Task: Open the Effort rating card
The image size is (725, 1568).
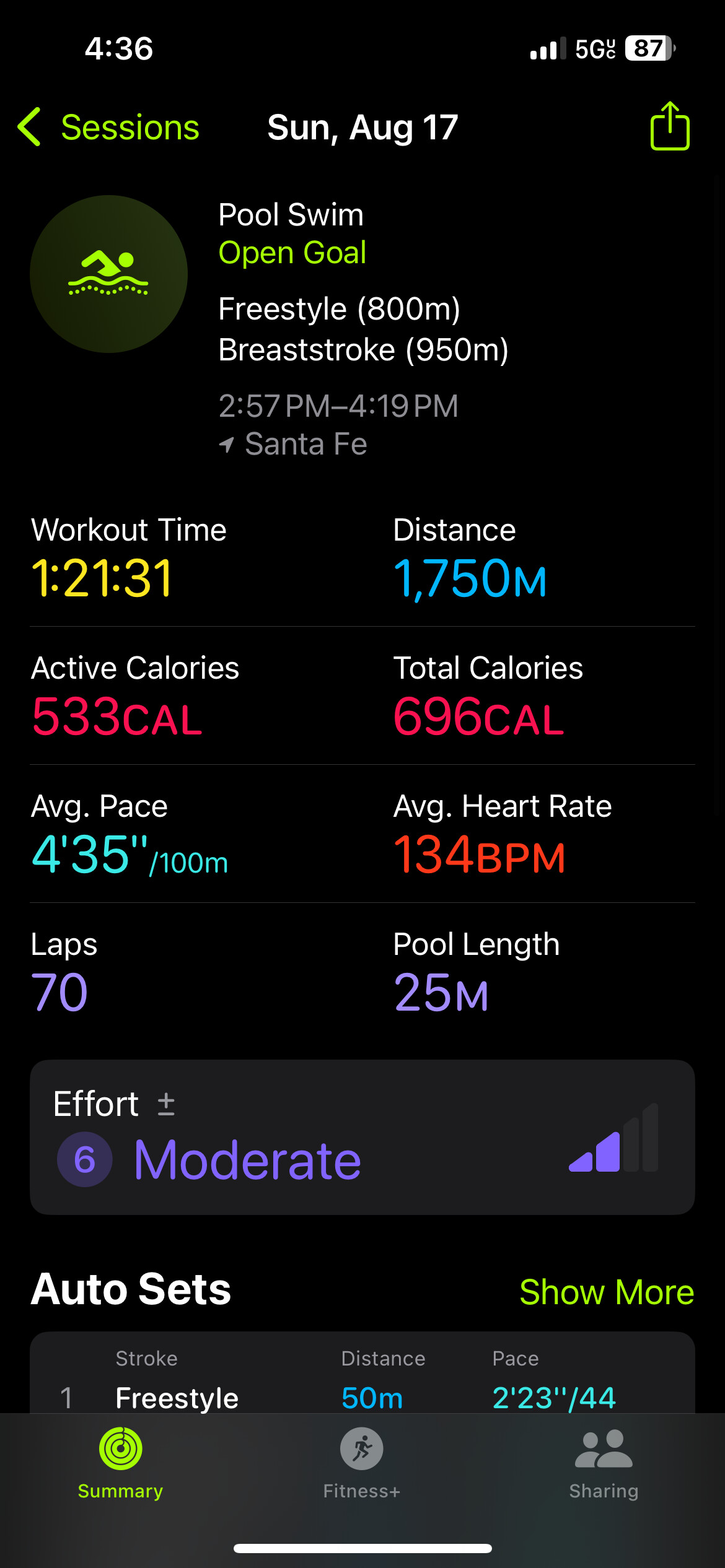Action: pos(362,1137)
